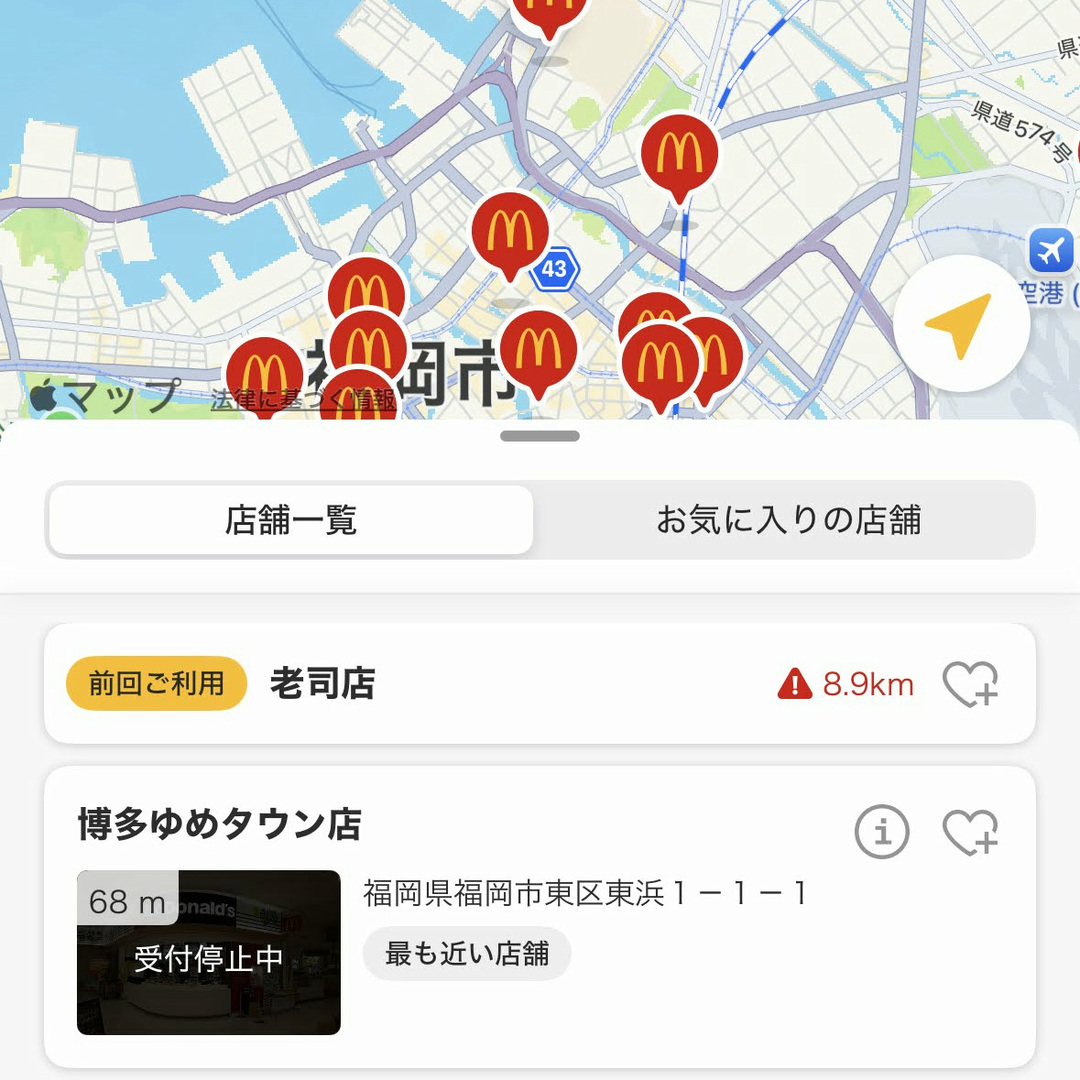Tap the McDonald's pin beside route 43
This screenshot has width=1080, height=1080.
[x=510, y=232]
